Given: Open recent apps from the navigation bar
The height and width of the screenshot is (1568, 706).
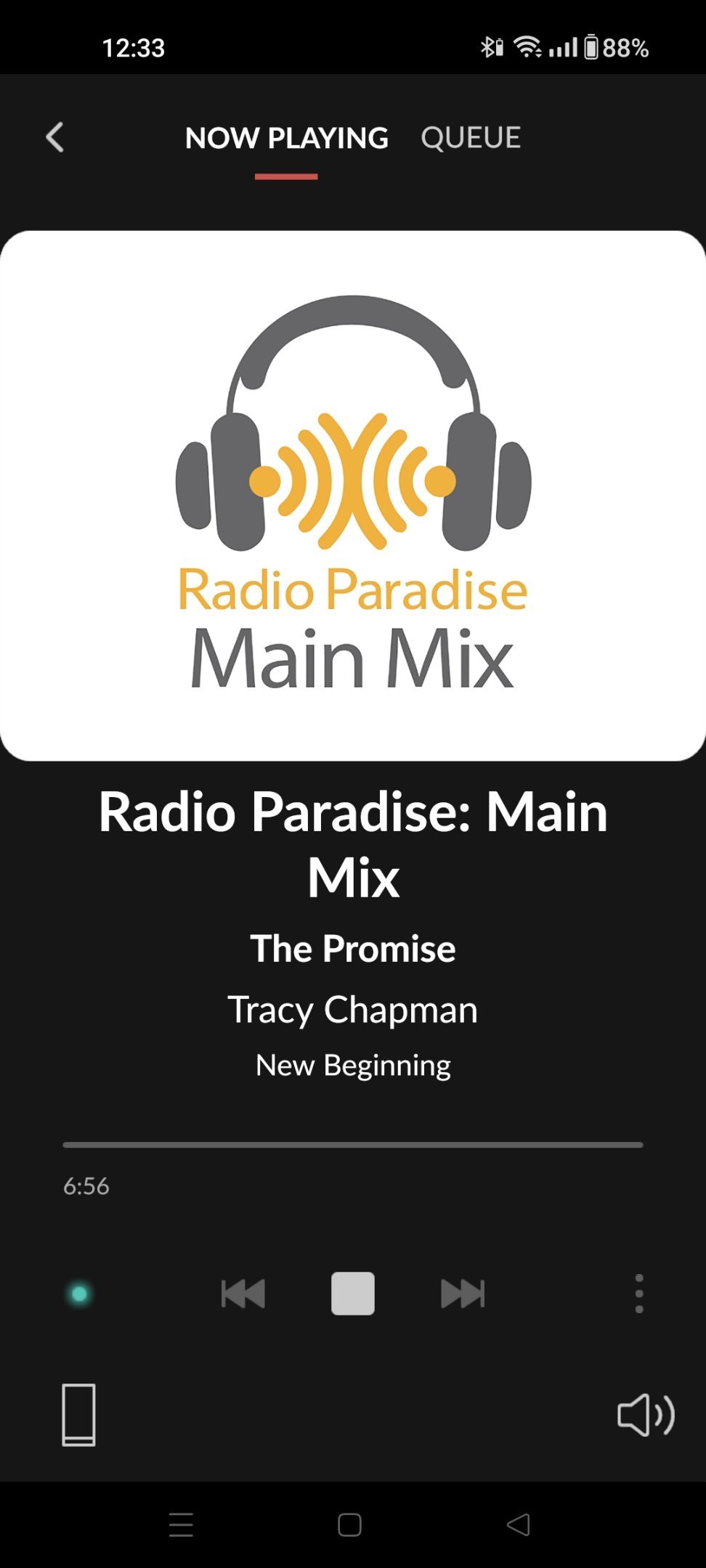Looking at the screenshot, I should (181, 1524).
